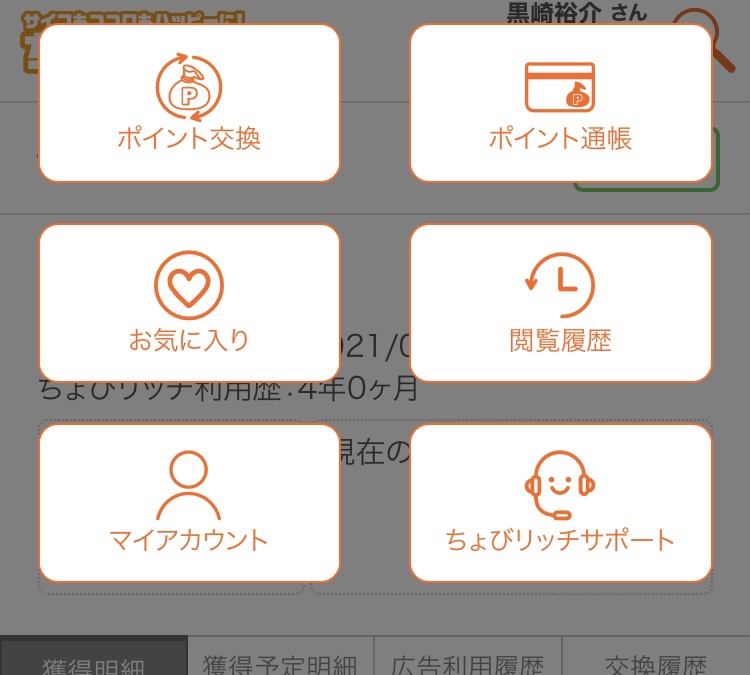Go to マイアカウント
The height and width of the screenshot is (675, 750).
click(189, 503)
